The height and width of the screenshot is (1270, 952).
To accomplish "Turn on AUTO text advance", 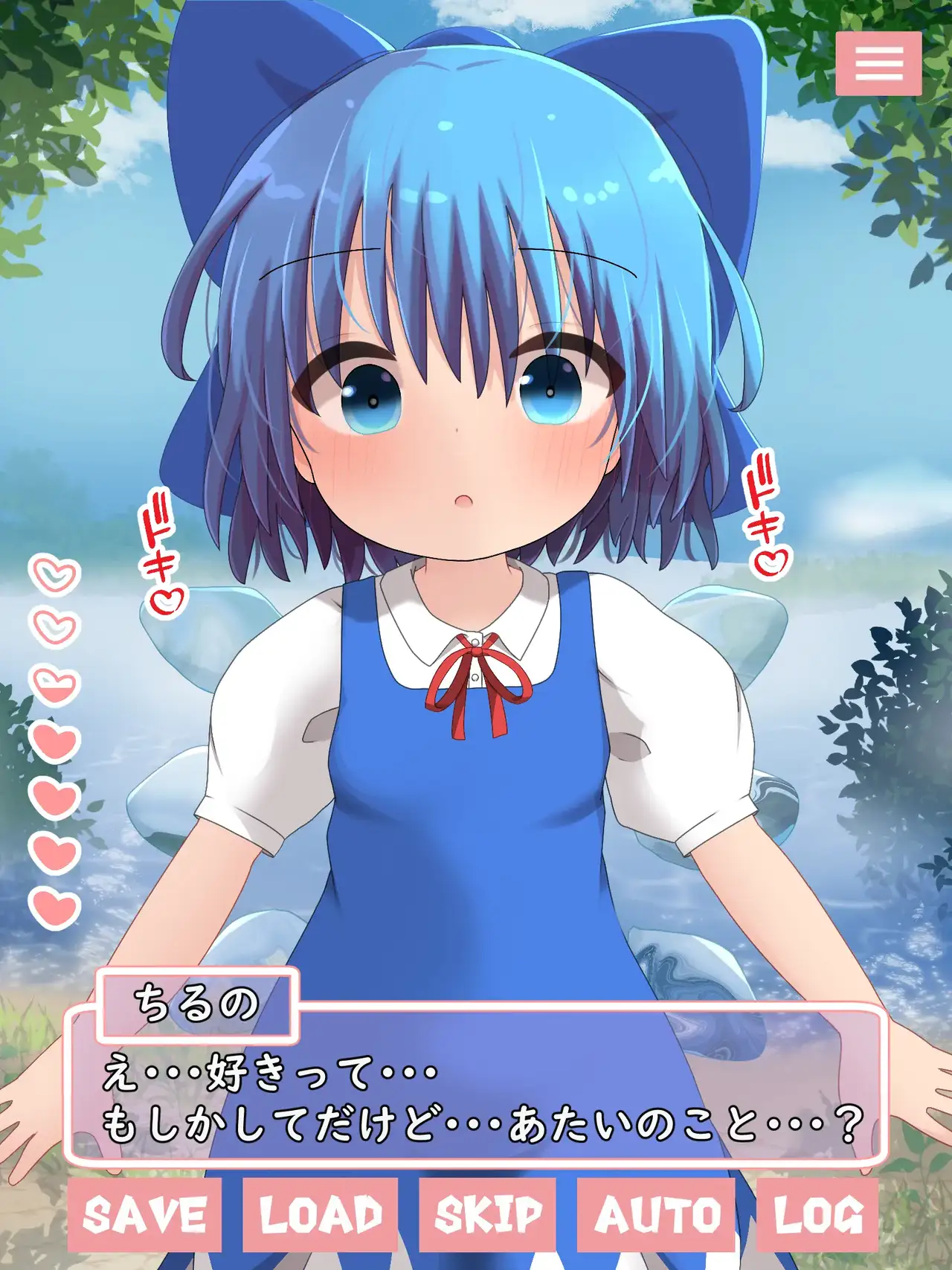I will pyautogui.click(x=657, y=1215).
